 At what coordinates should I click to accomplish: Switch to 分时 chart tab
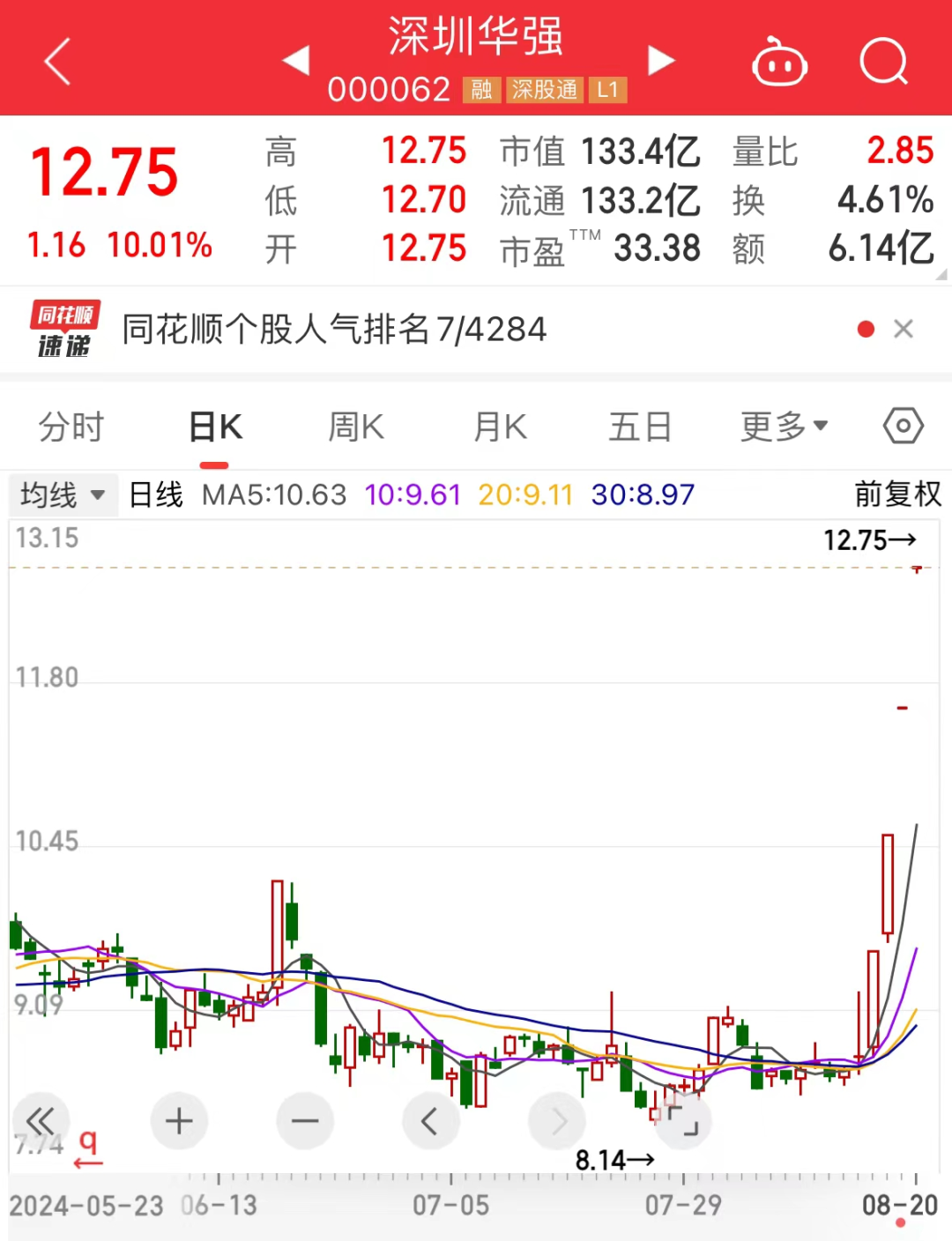point(71,427)
